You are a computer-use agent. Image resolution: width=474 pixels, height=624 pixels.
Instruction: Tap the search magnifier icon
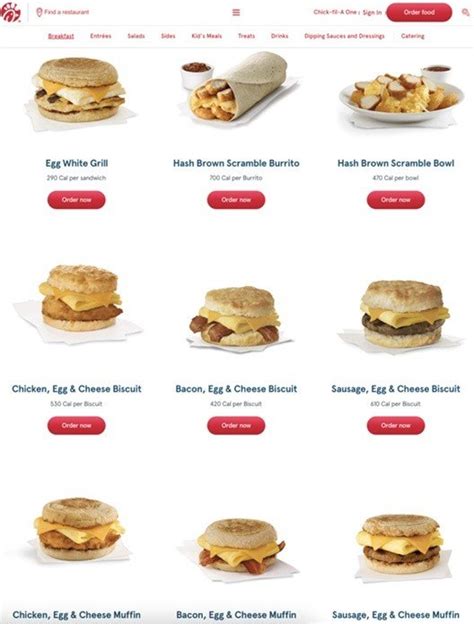tap(465, 12)
